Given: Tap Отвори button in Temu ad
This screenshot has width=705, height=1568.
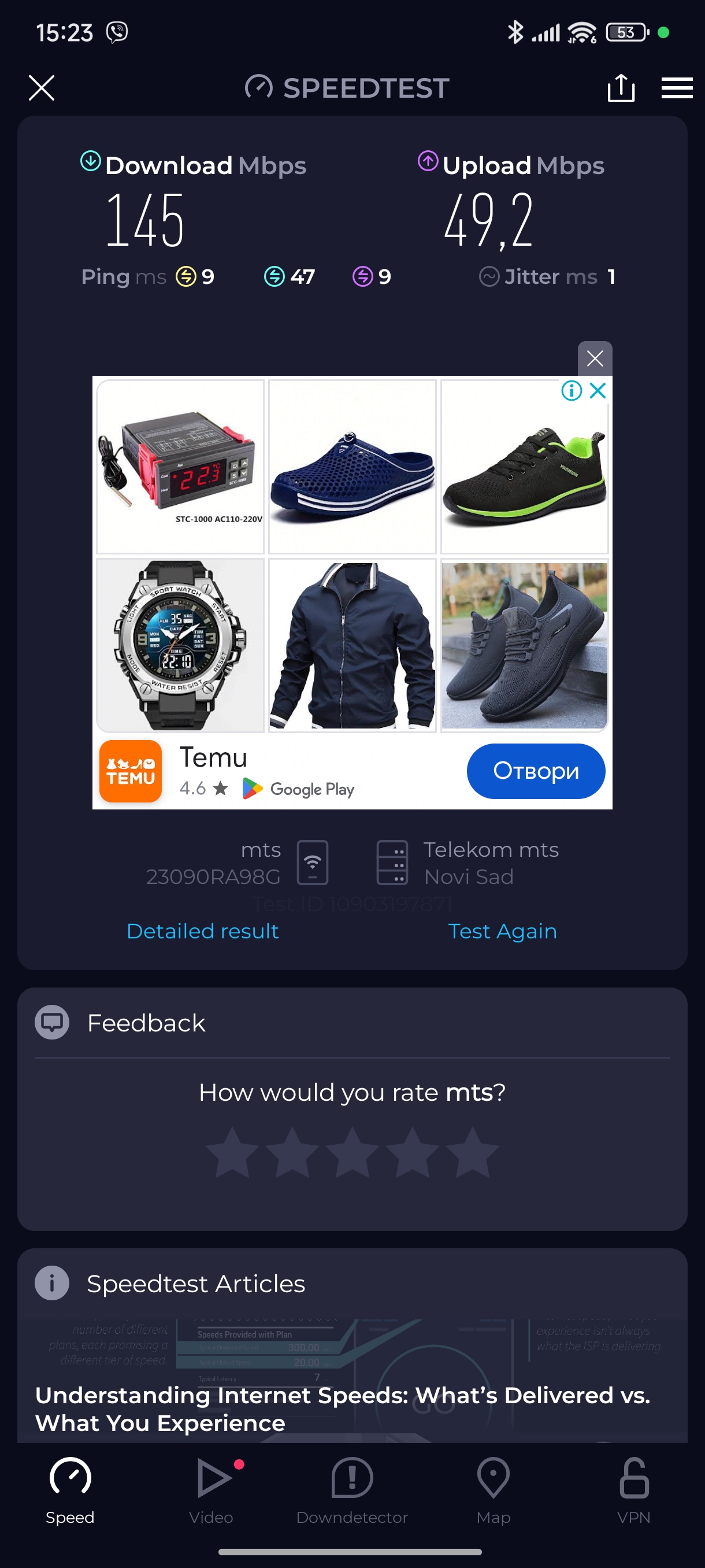Looking at the screenshot, I should click(535, 771).
